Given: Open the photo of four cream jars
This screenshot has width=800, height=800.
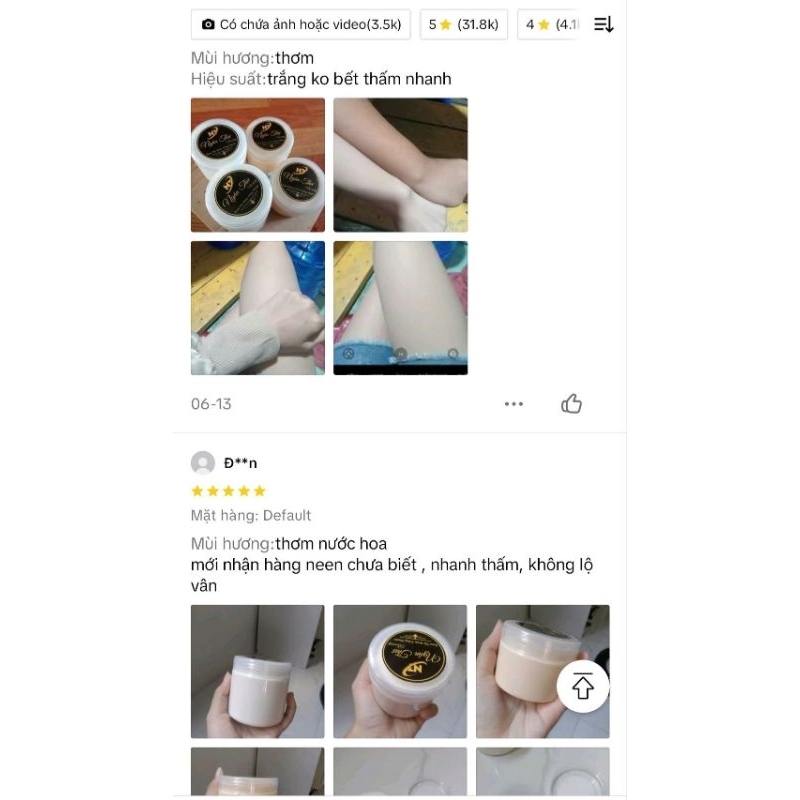Looking at the screenshot, I should [258, 165].
